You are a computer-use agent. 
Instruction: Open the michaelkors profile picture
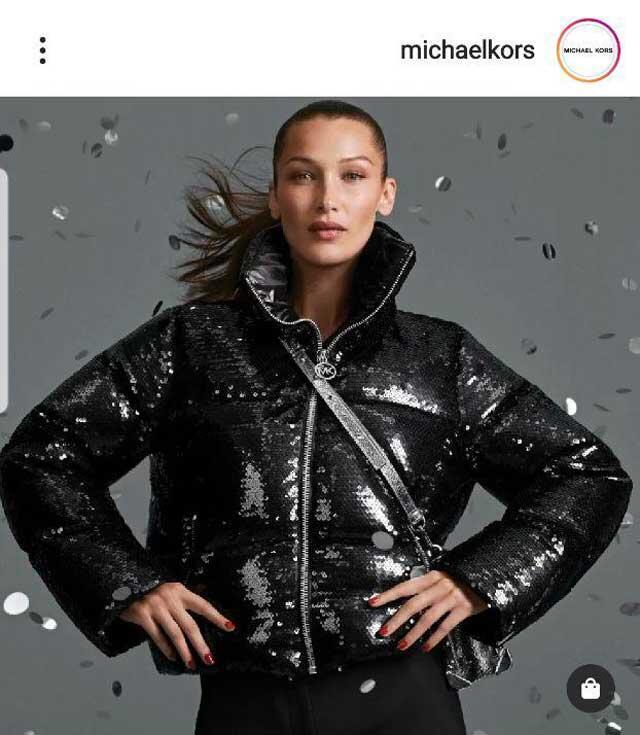click(x=588, y=50)
